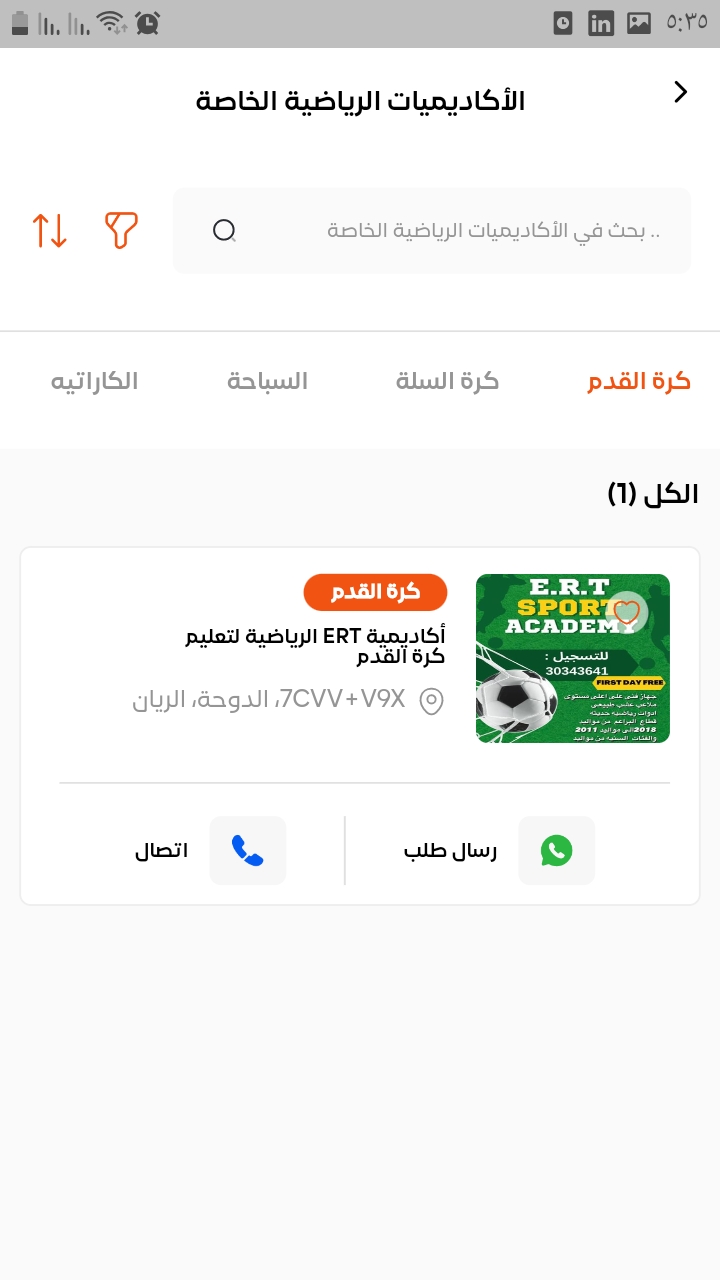Viewport: 720px width, 1280px height.
Task: Switch to the الكاراتيه tab
Action: click(x=94, y=381)
